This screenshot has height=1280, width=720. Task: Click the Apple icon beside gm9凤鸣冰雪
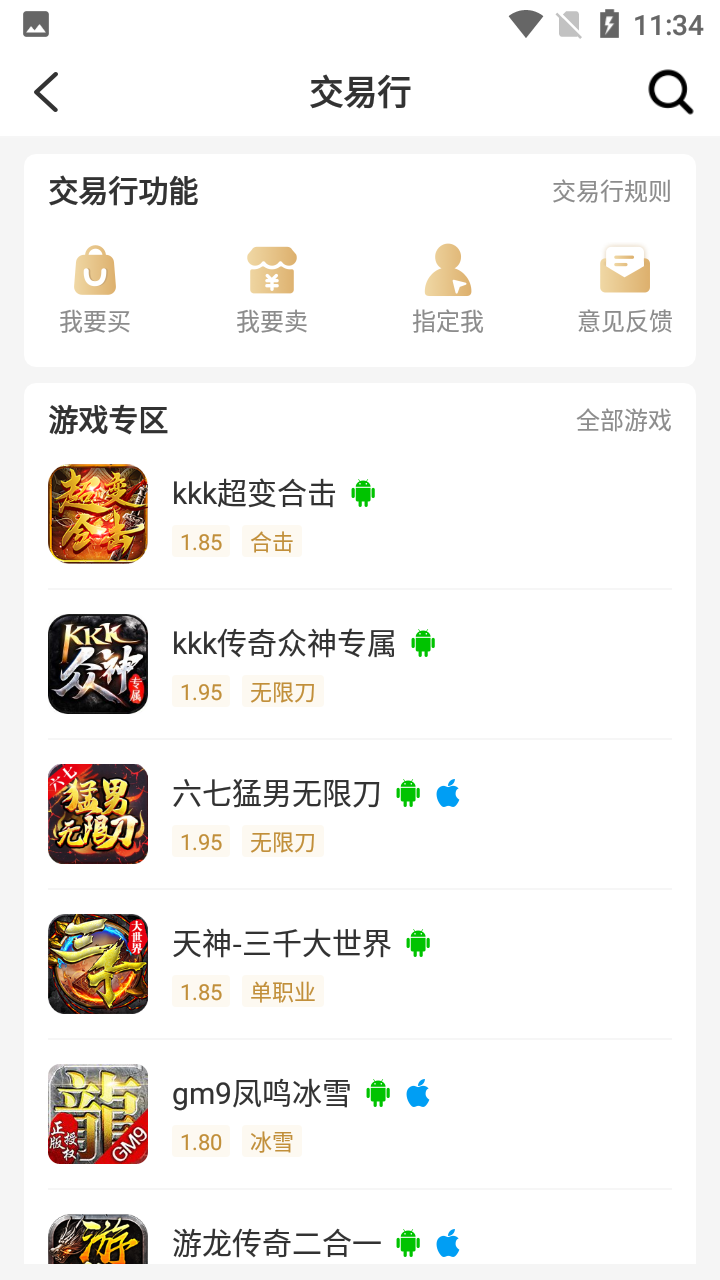(x=419, y=1093)
